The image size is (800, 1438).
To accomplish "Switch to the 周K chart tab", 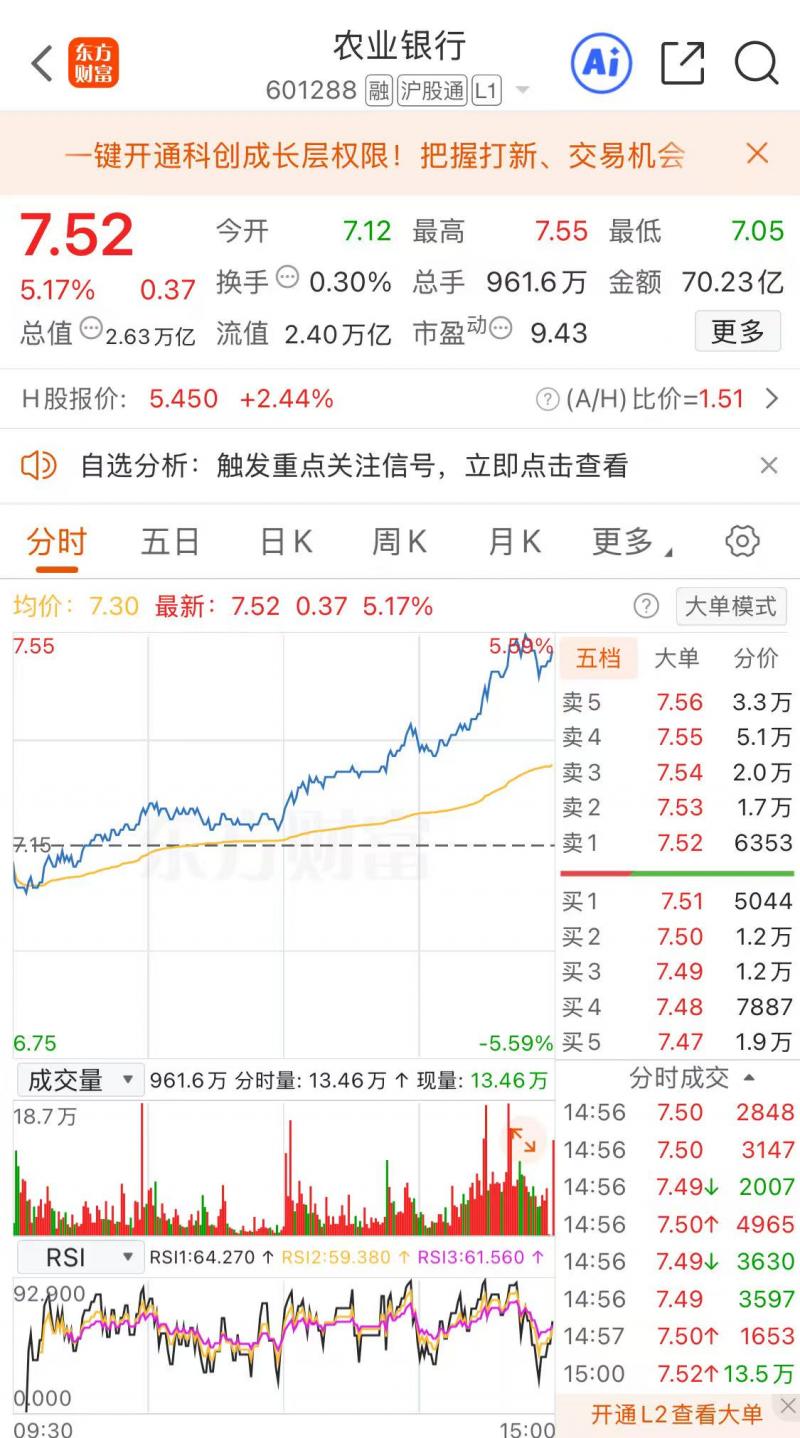I will click(x=399, y=542).
